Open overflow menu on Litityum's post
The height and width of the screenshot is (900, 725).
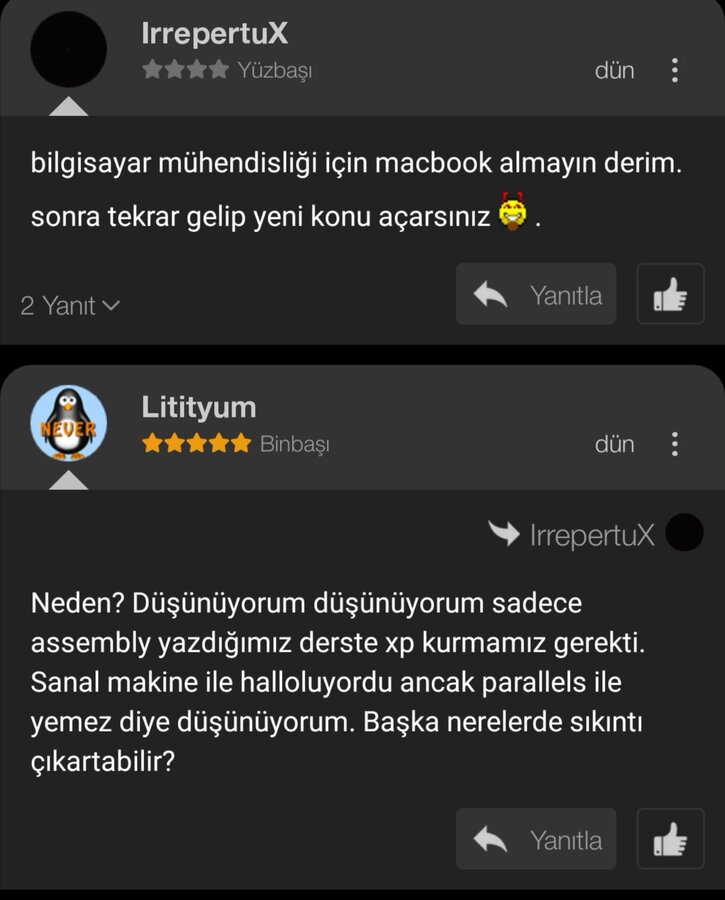(x=675, y=444)
